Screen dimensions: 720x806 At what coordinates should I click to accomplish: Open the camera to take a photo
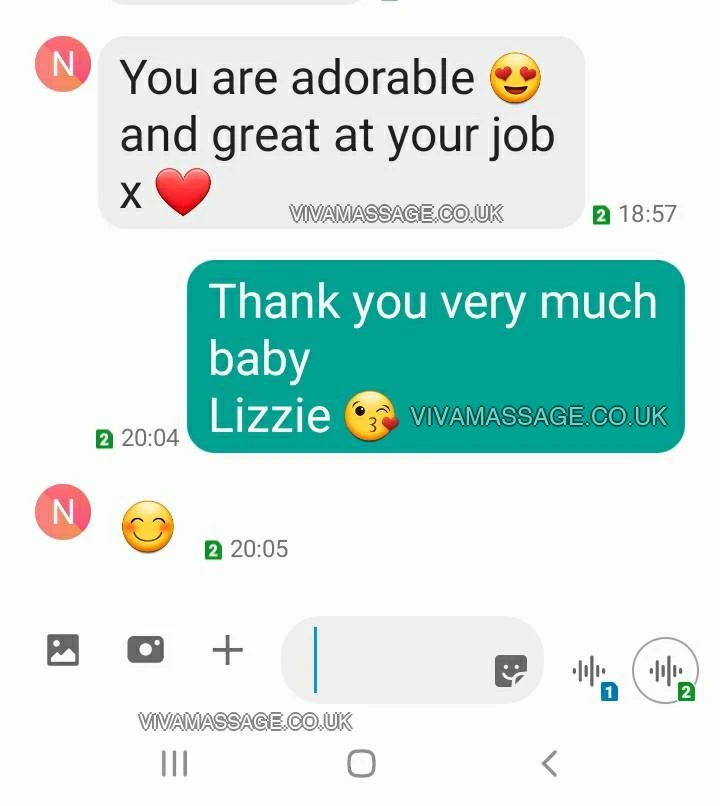click(145, 650)
